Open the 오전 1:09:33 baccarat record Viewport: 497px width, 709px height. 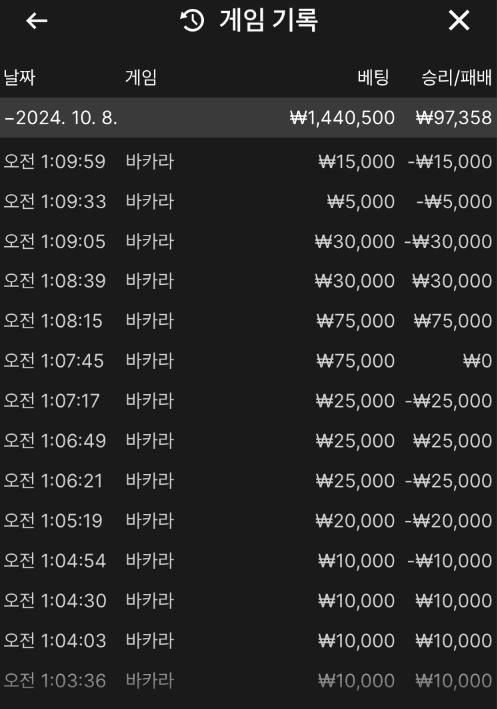pos(248,201)
